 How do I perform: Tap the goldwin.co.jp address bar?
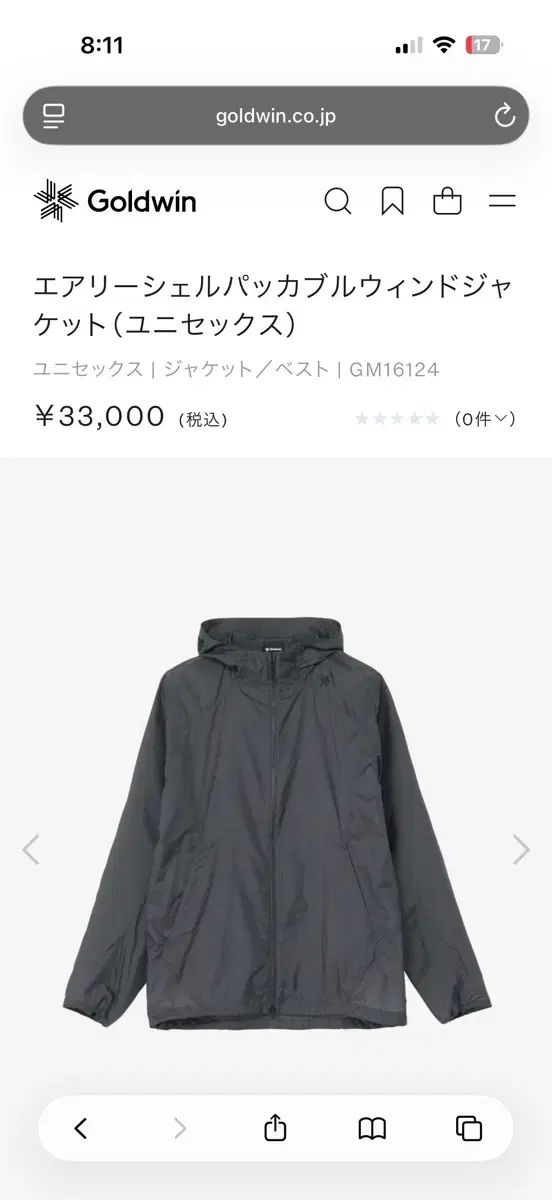point(276,116)
